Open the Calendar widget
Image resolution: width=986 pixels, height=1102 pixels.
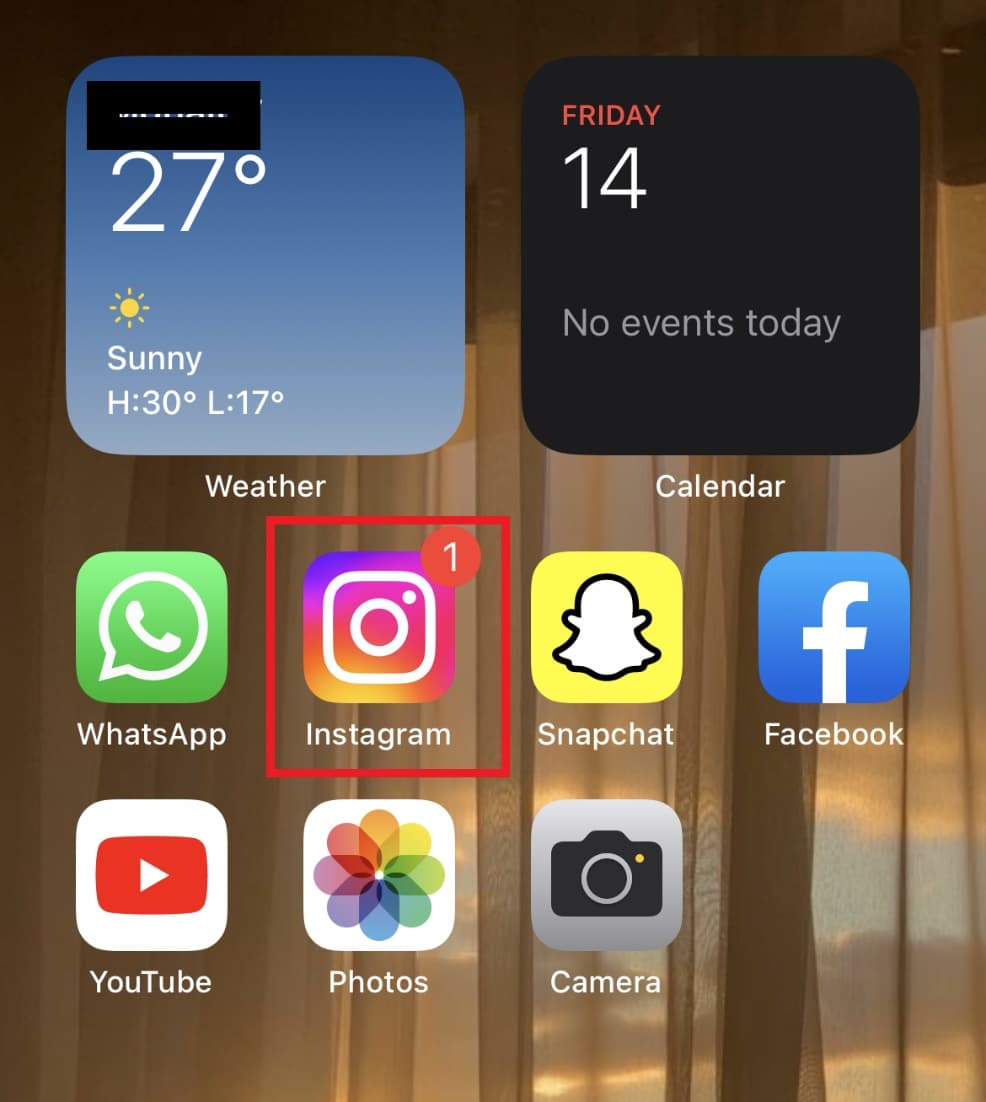pyautogui.click(x=720, y=255)
